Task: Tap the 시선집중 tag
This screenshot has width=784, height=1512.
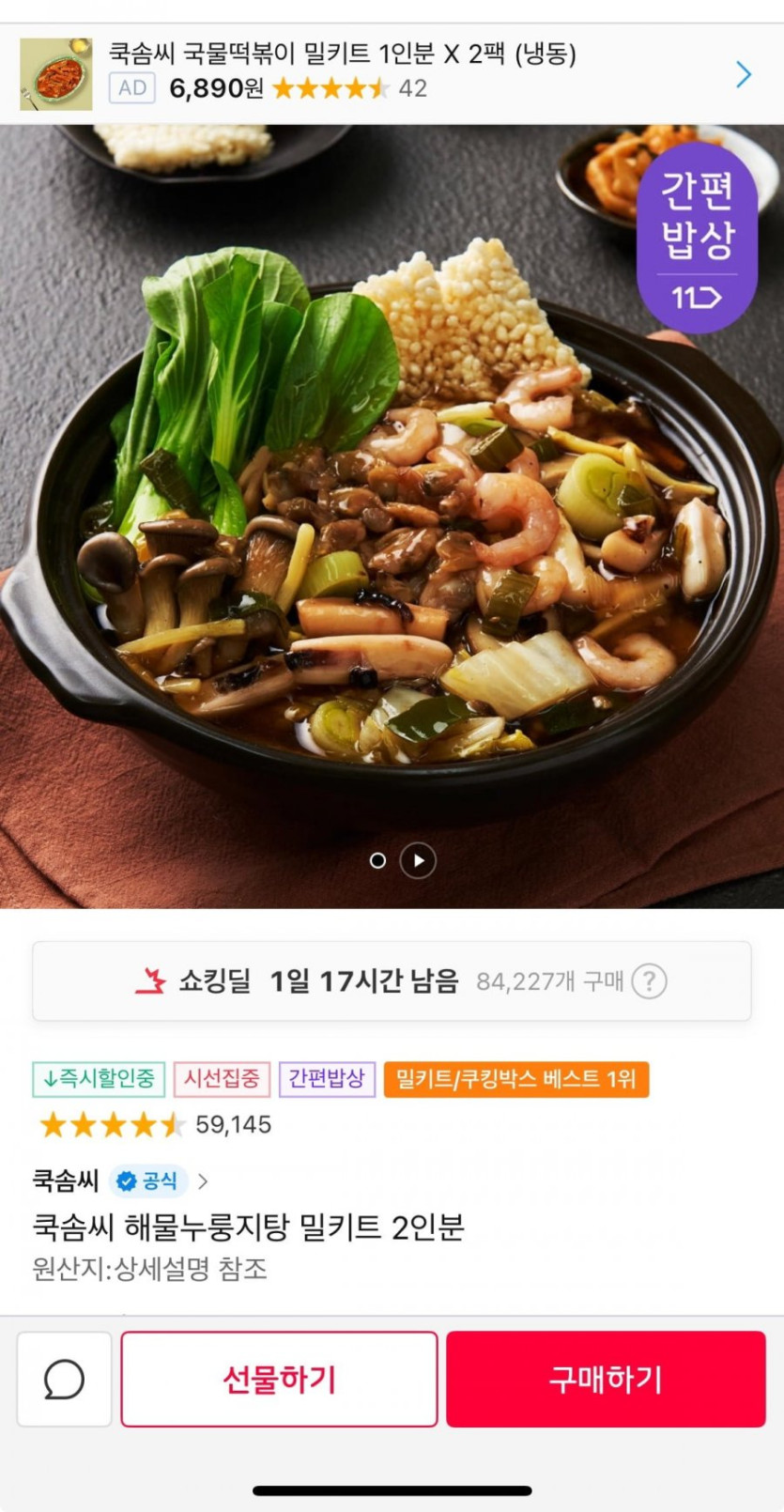Action: 222,1079
